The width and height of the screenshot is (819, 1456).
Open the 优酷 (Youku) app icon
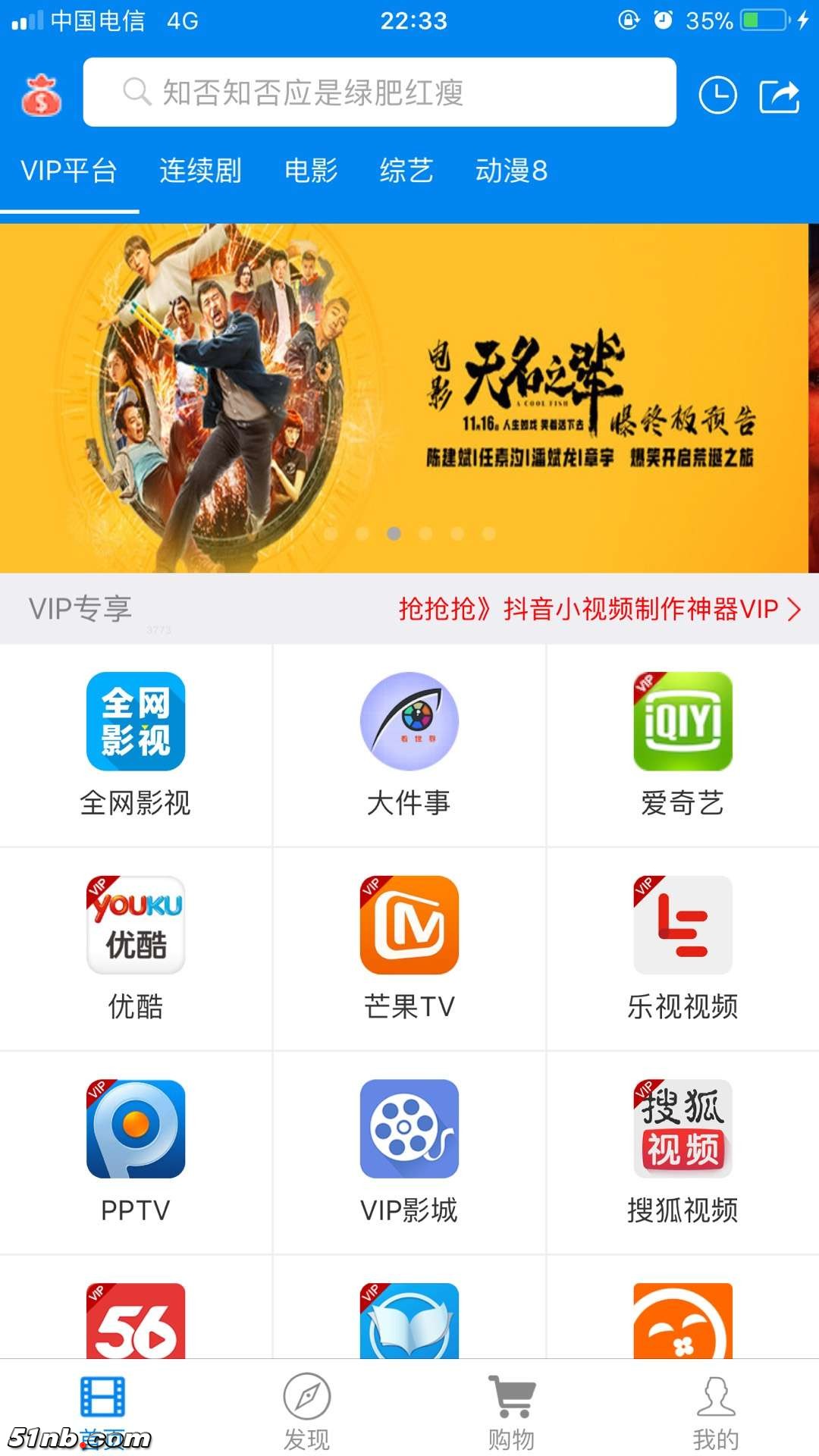[136, 924]
